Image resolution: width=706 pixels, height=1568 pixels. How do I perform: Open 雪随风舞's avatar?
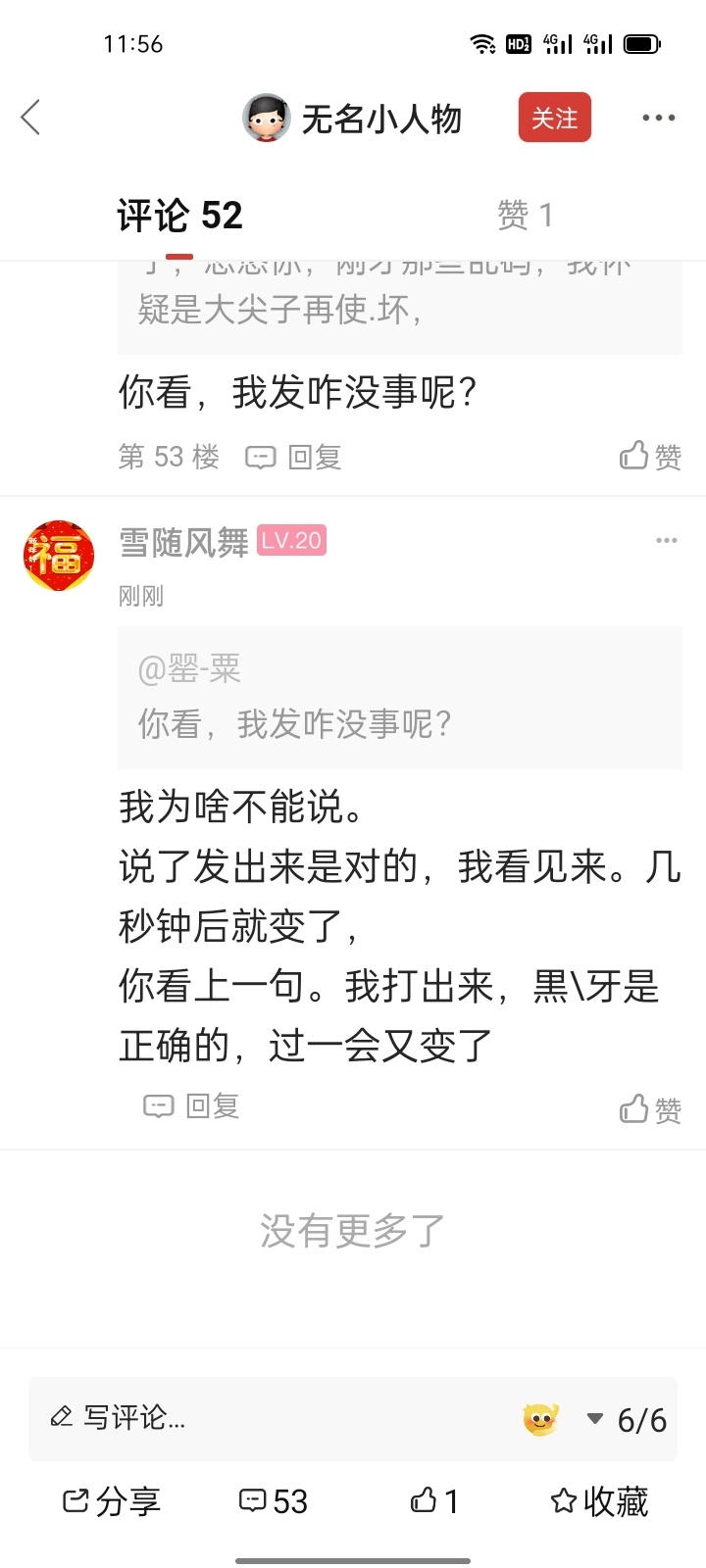click(x=59, y=555)
